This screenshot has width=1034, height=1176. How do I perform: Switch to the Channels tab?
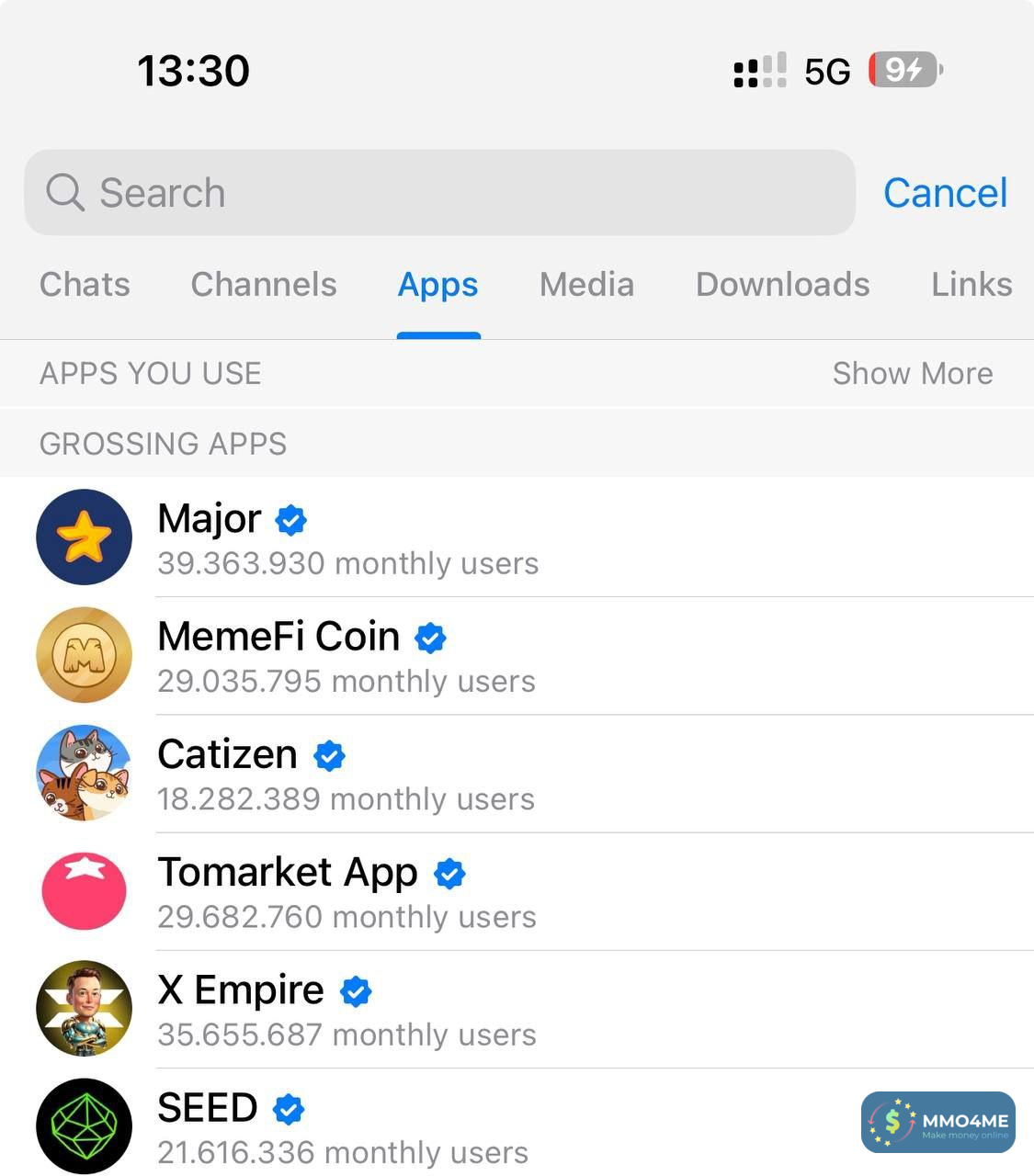point(264,285)
